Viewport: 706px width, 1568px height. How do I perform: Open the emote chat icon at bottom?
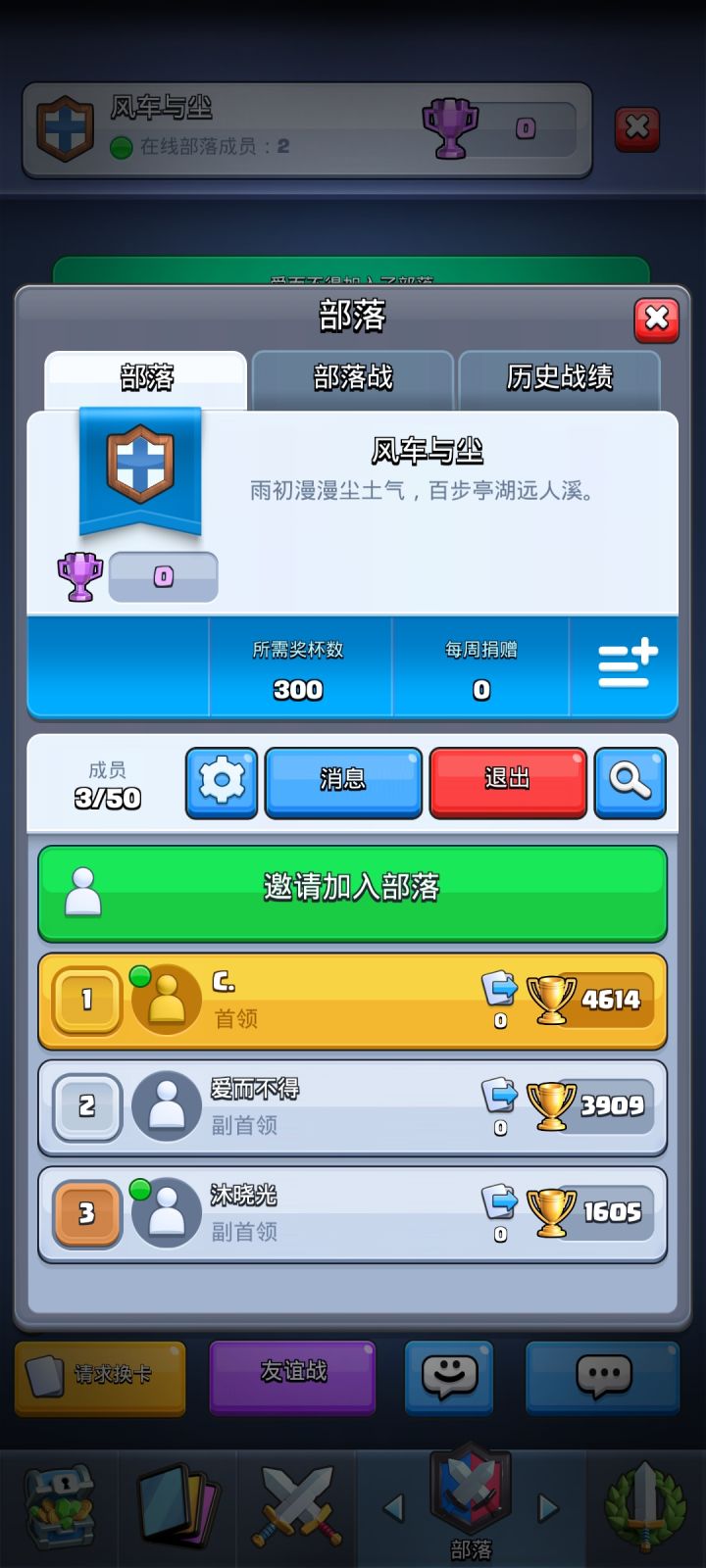[x=448, y=1378]
